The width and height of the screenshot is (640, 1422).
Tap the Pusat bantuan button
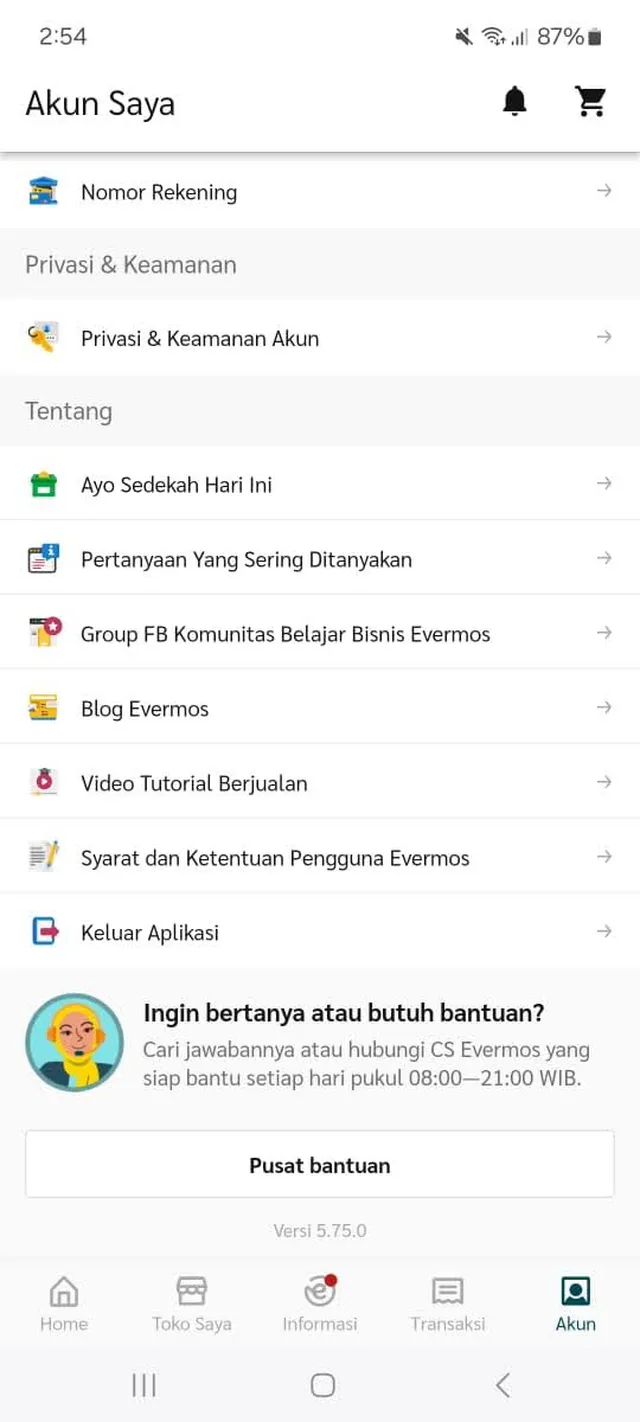point(320,1165)
